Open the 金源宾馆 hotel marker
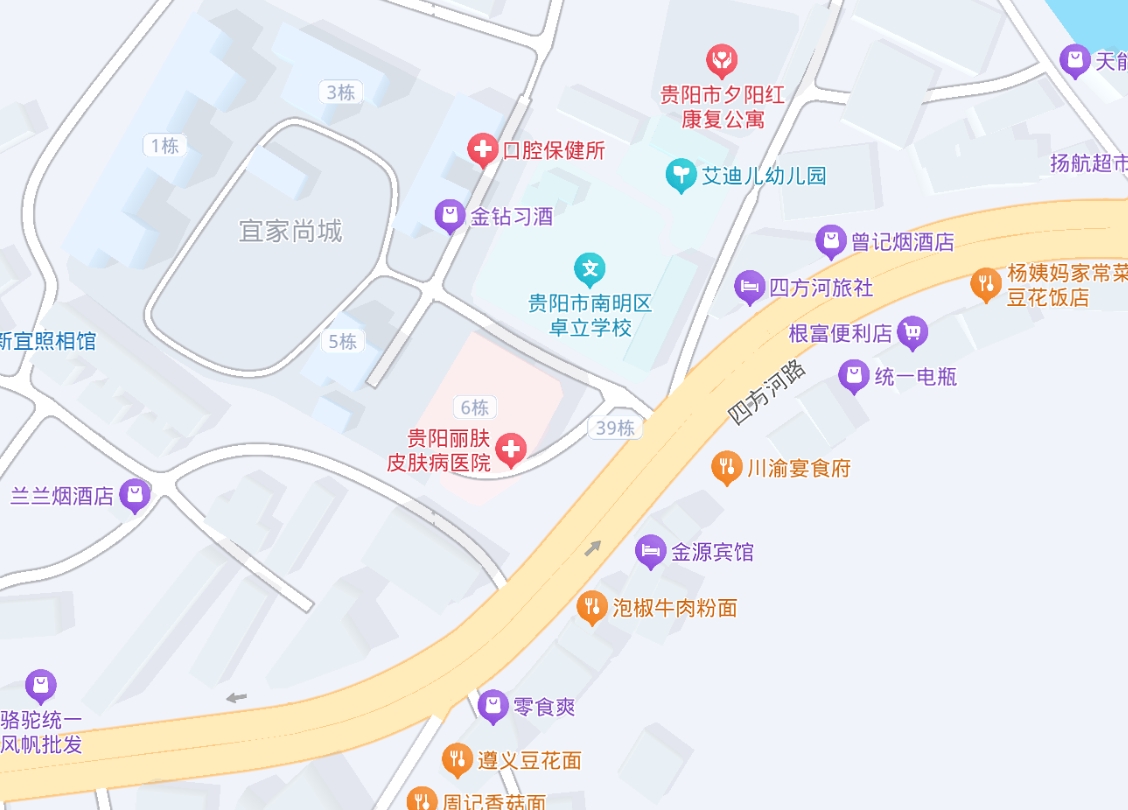 click(651, 551)
